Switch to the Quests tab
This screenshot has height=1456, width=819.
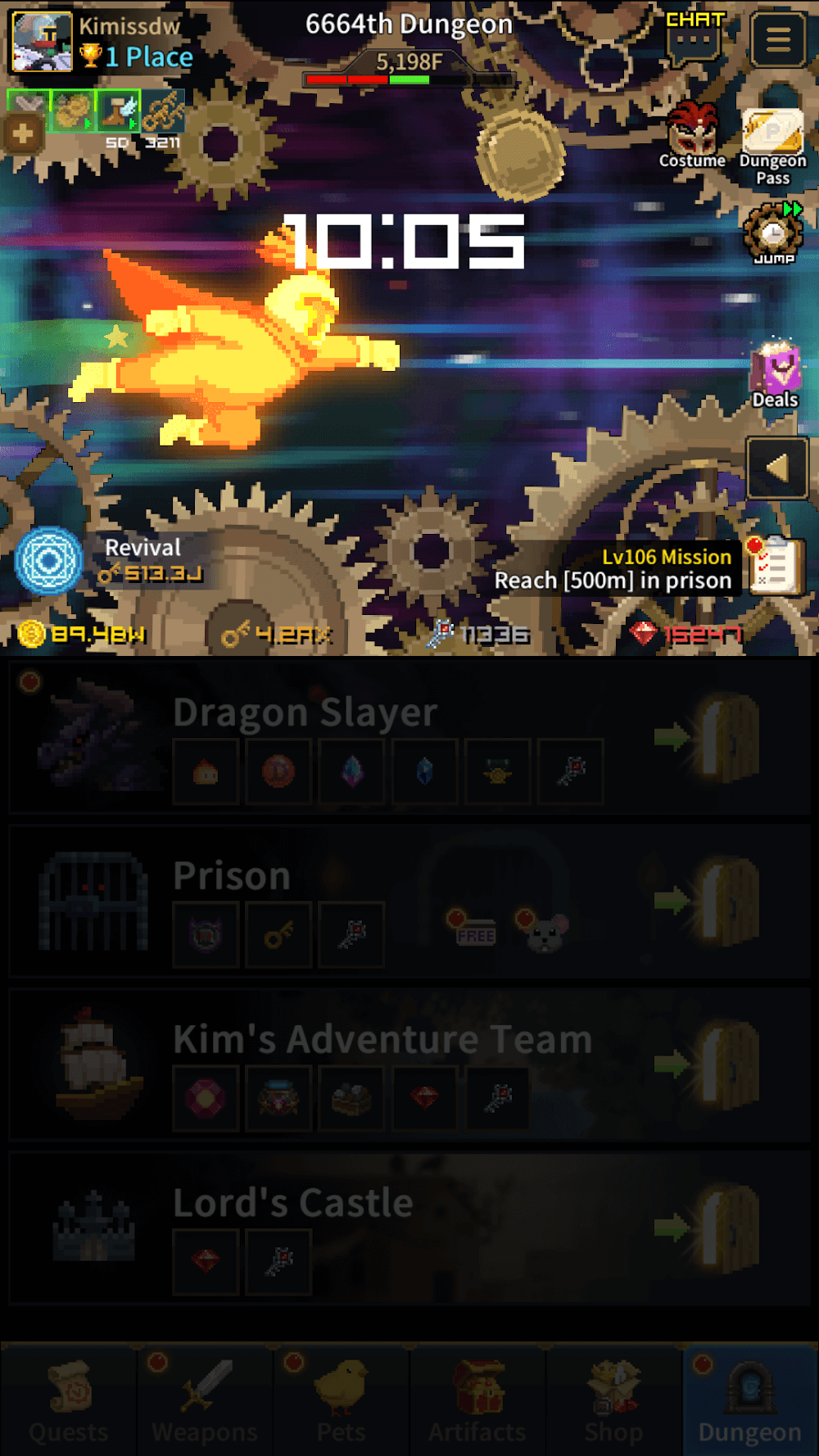(x=69, y=1400)
